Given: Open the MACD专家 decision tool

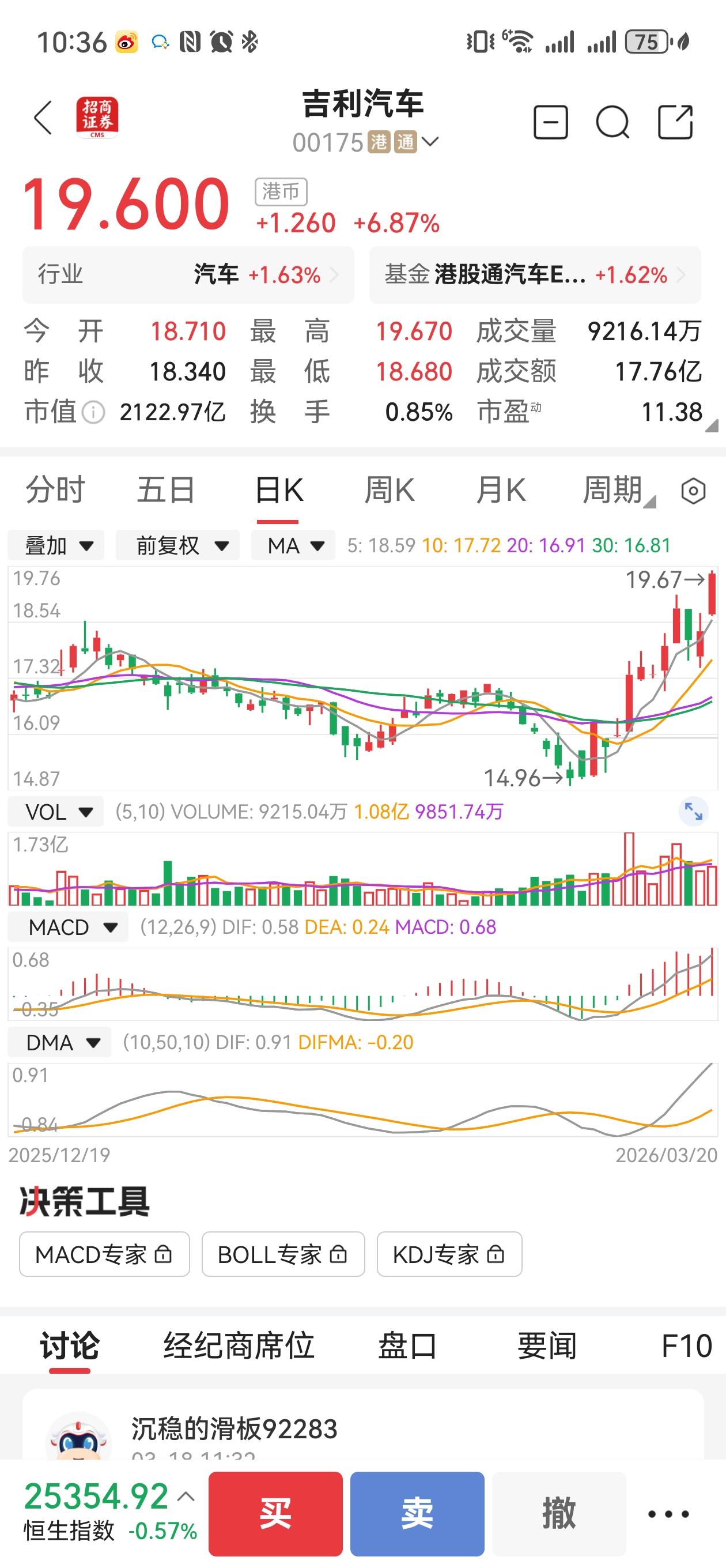Looking at the screenshot, I should [x=104, y=1254].
